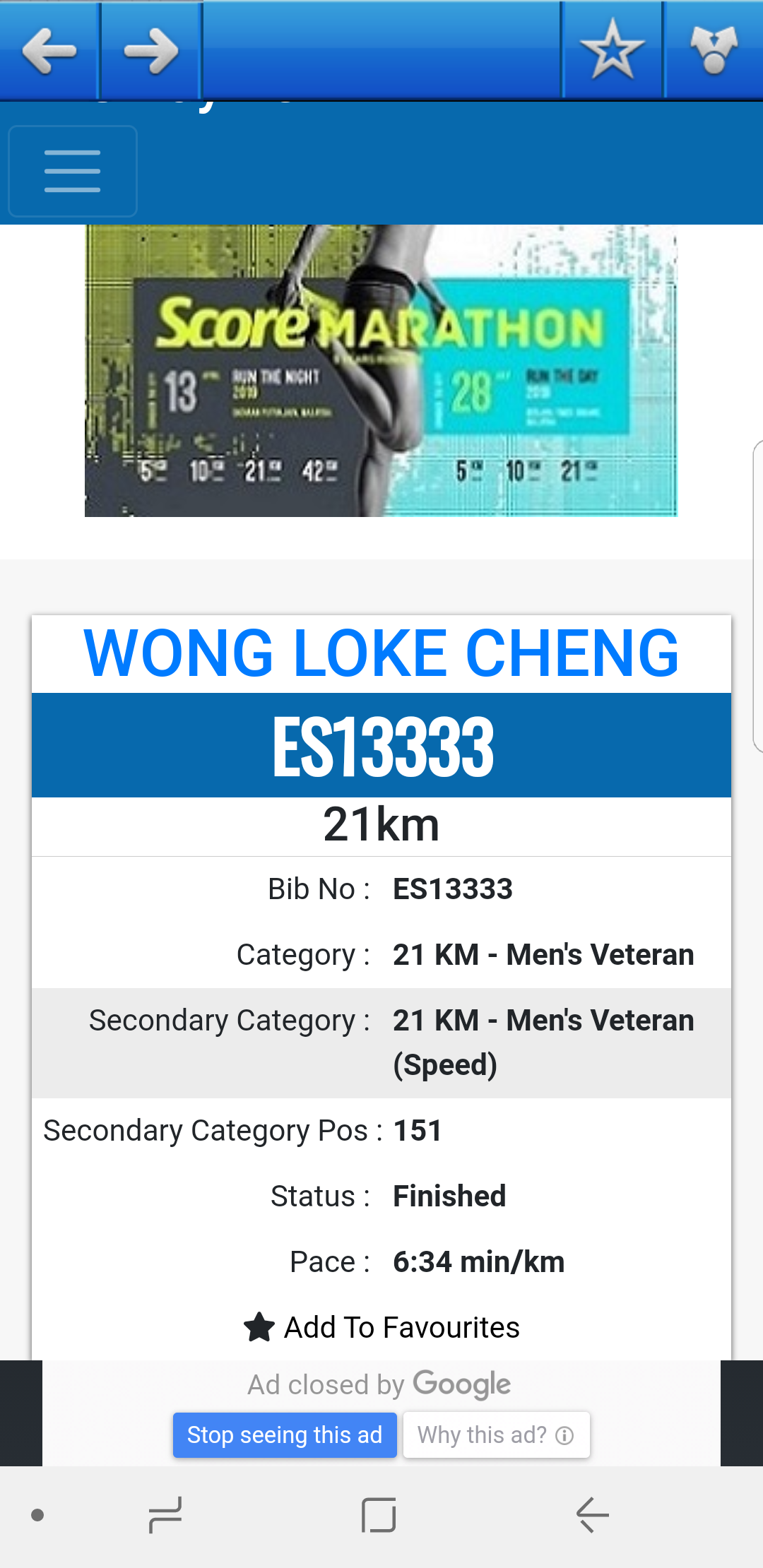763x1568 pixels.
Task: Open favourites with the star icon
Action: (x=612, y=49)
